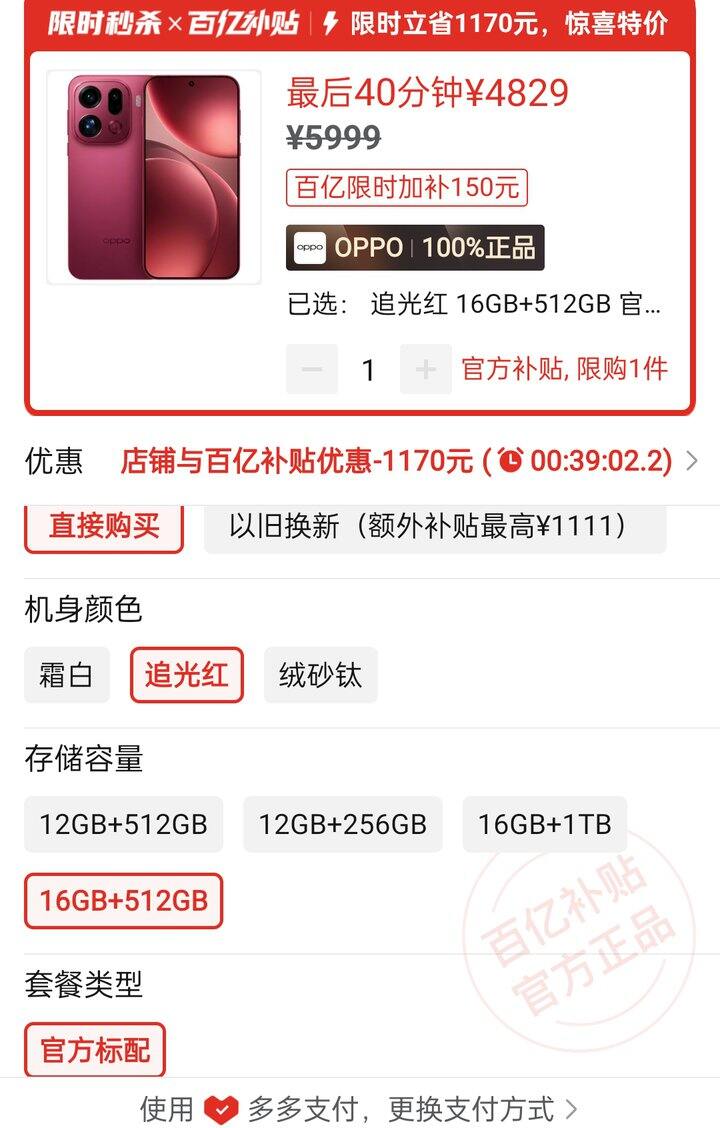Increase quantity with the plus stepper
Viewport: 720px width, 1128px height.
(426, 368)
